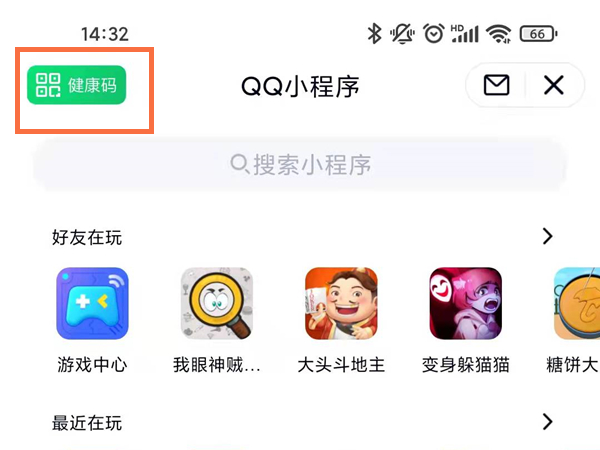Open the mail messages icon
Image resolution: width=600 pixels, height=450 pixels.
pyautogui.click(x=496, y=86)
